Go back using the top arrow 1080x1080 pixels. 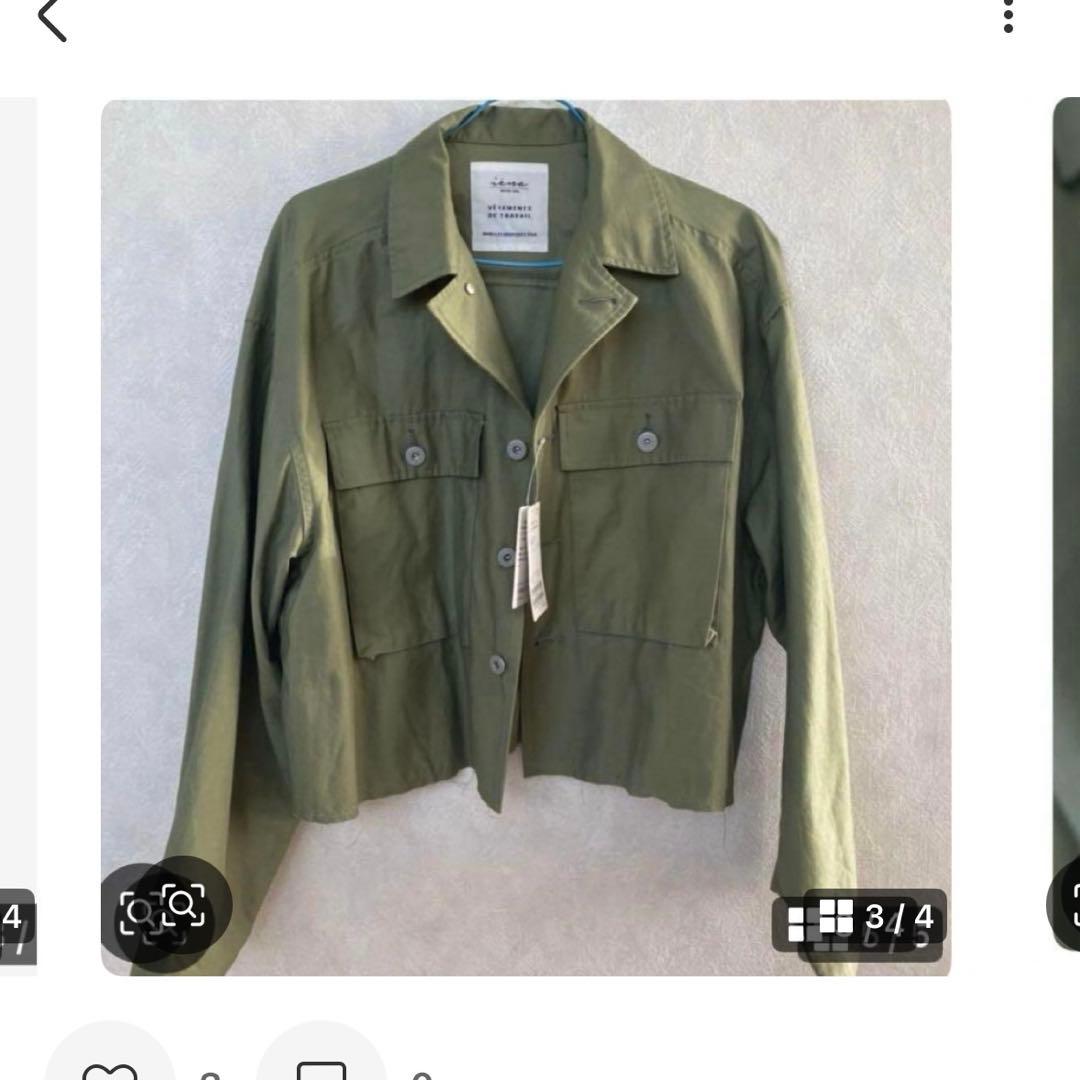52,20
